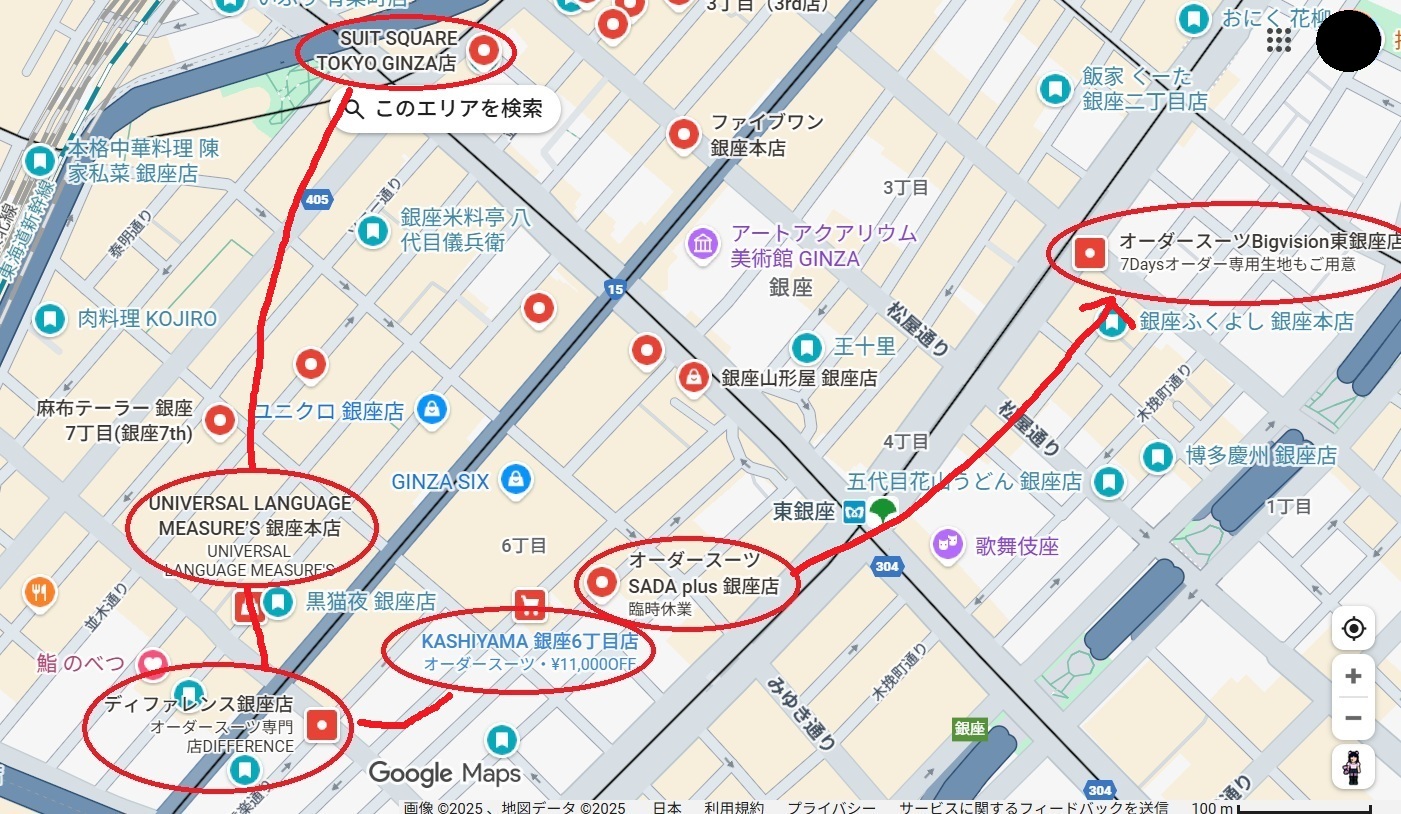Open the オーダースーツBigvision東銀座店 marker
The height and width of the screenshot is (814, 1401).
pyautogui.click(x=1089, y=252)
